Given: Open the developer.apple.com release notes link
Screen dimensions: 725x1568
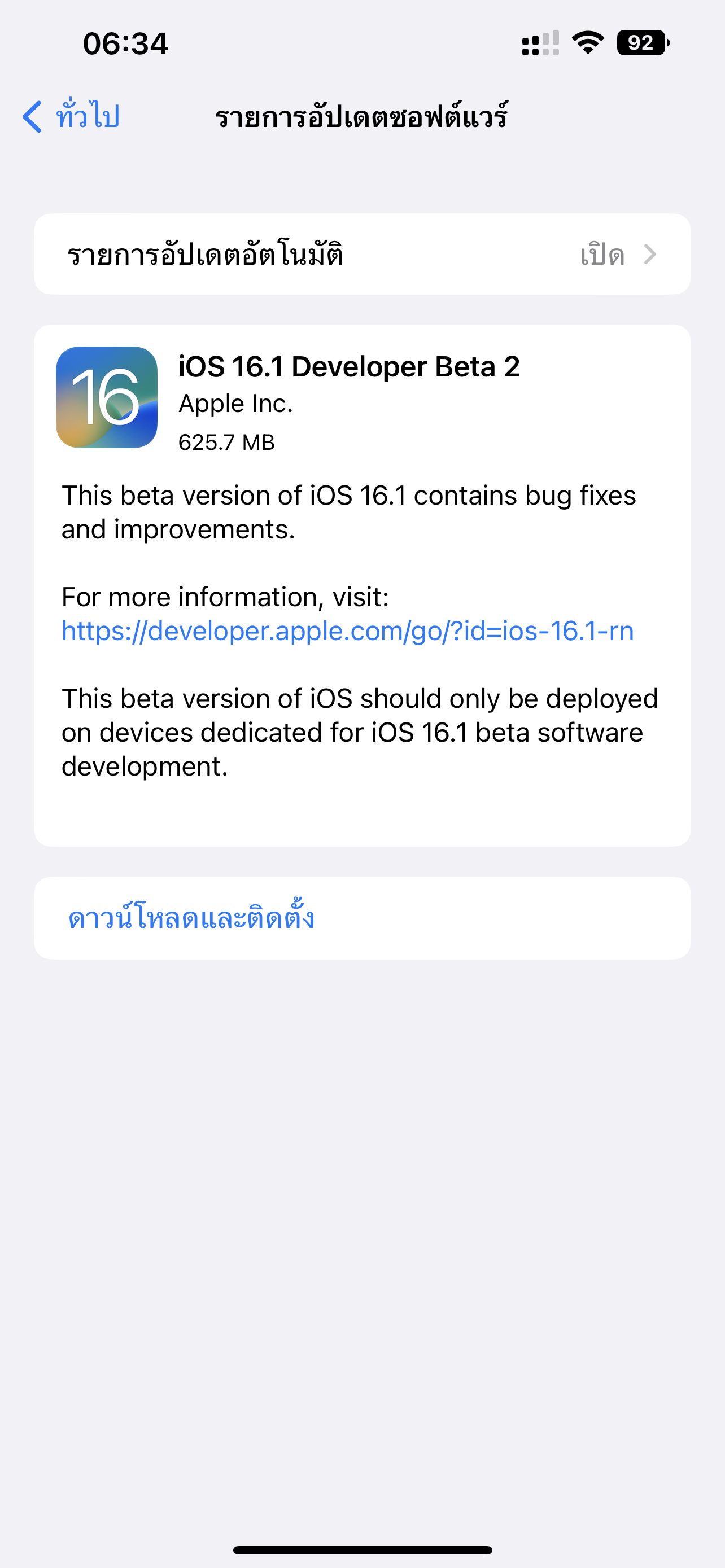Looking at the screenshot, I should (348, 631).
